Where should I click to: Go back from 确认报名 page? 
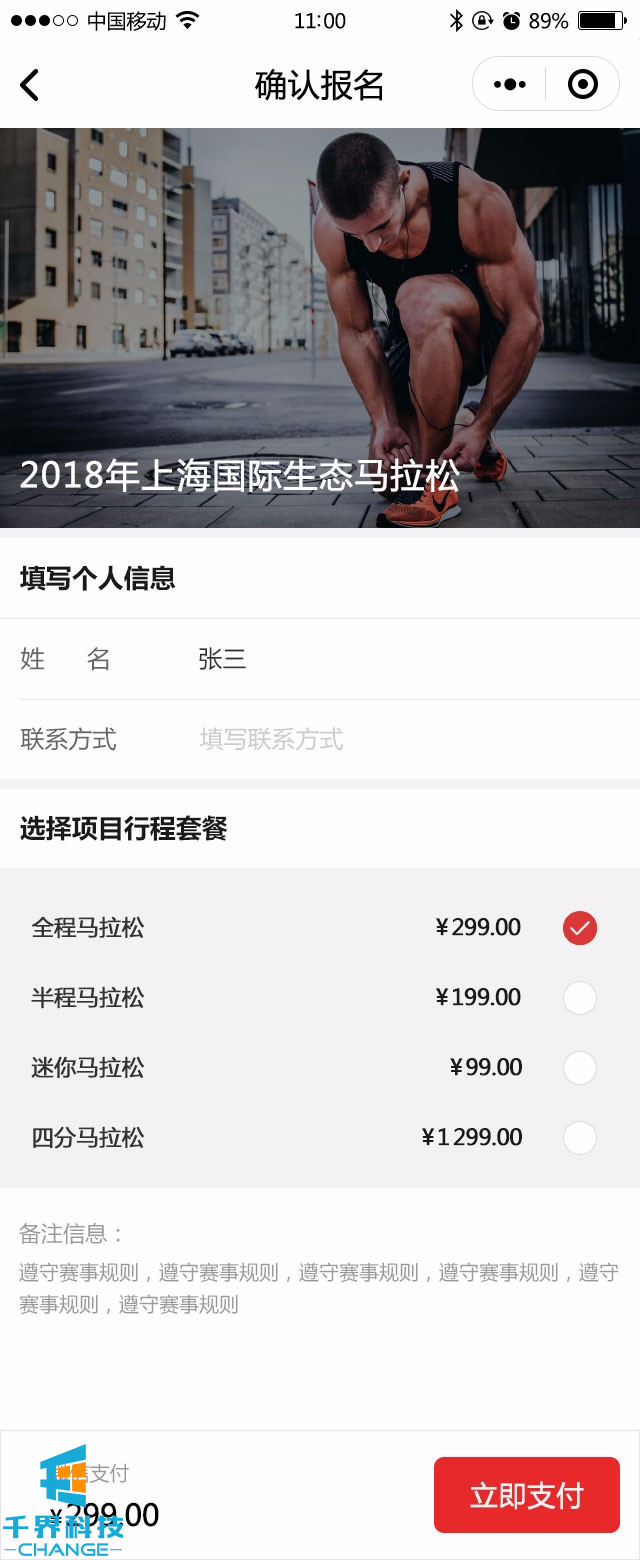[30, 85]
